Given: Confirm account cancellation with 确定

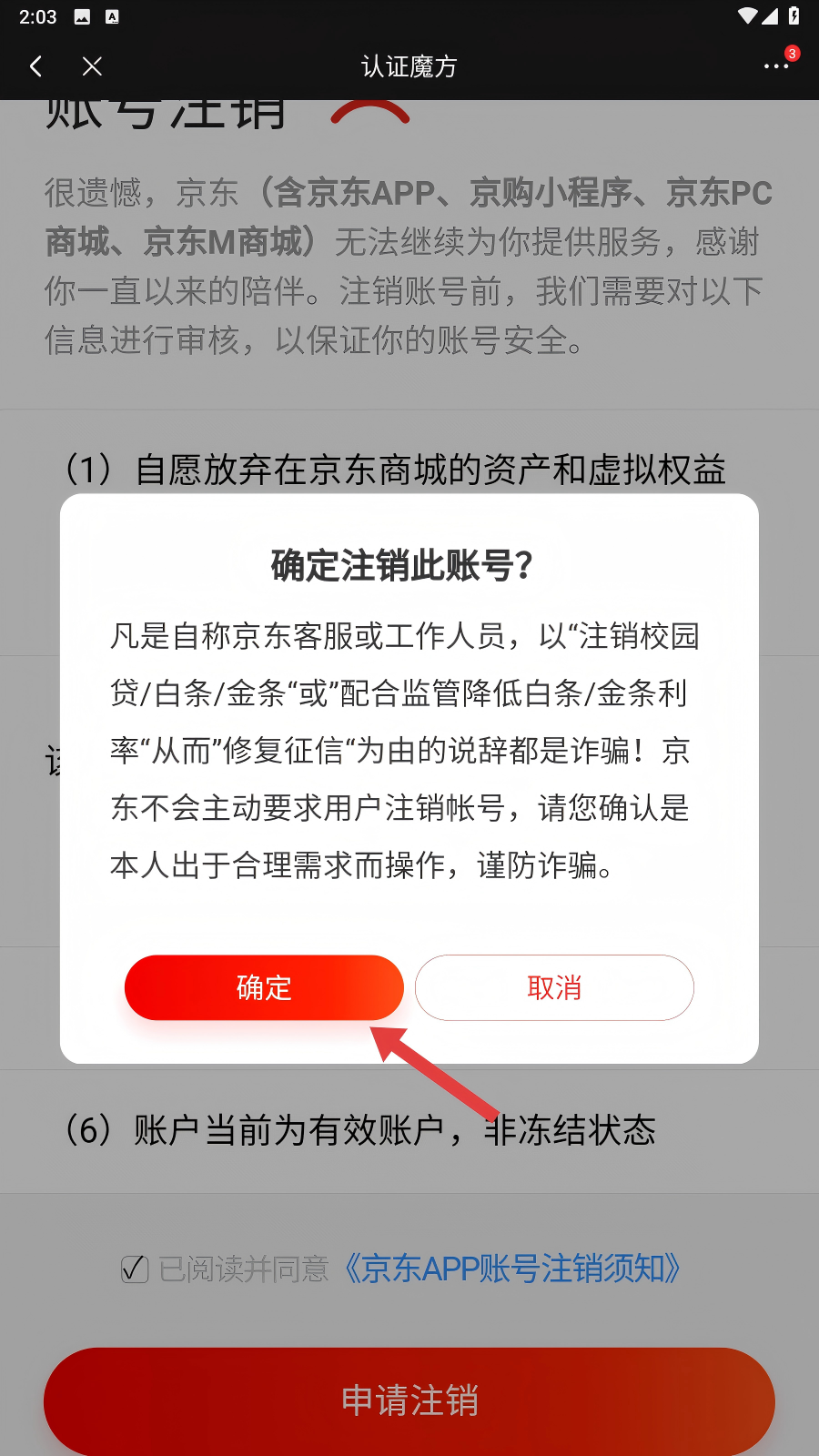Looking at the screenshot, I should click(264, 987).
